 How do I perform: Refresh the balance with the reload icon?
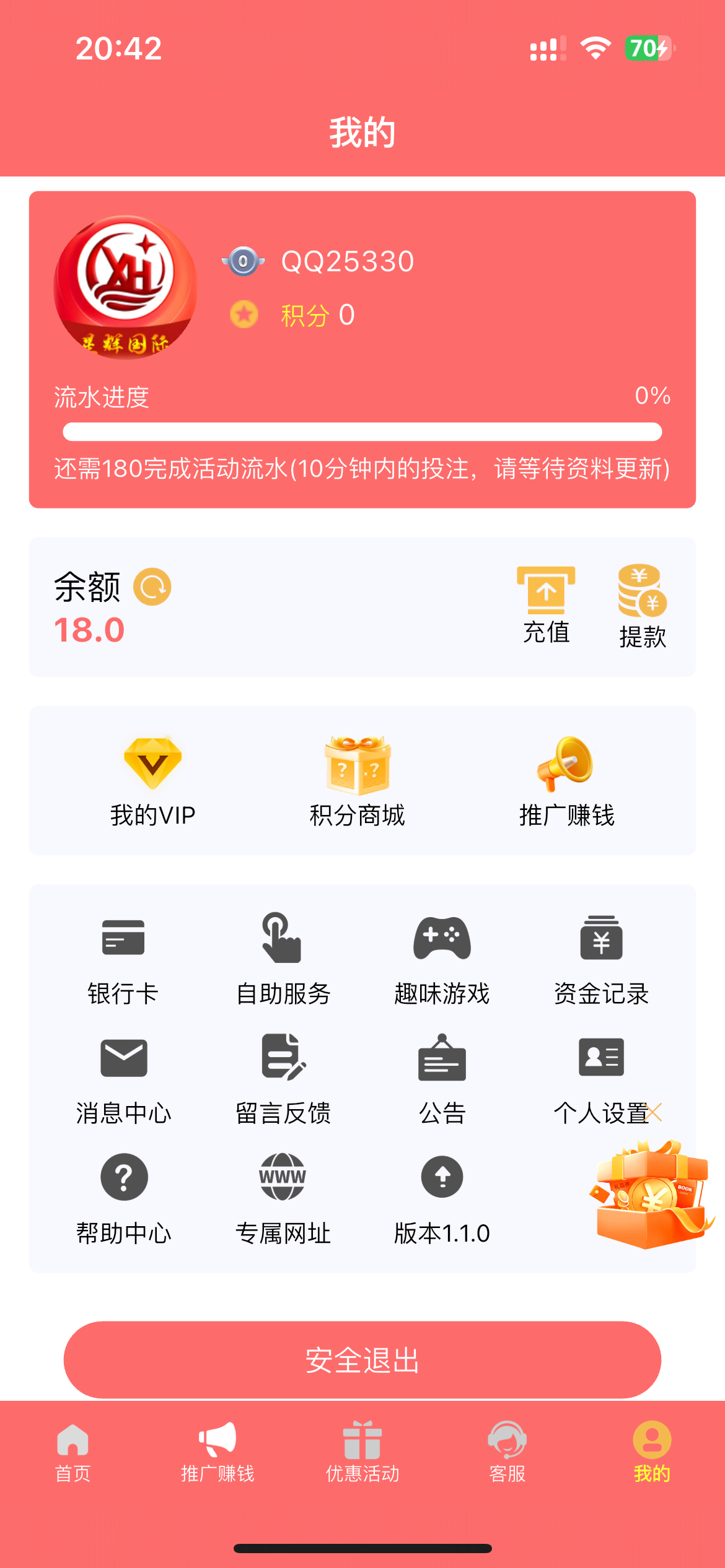tap(152, 587)
